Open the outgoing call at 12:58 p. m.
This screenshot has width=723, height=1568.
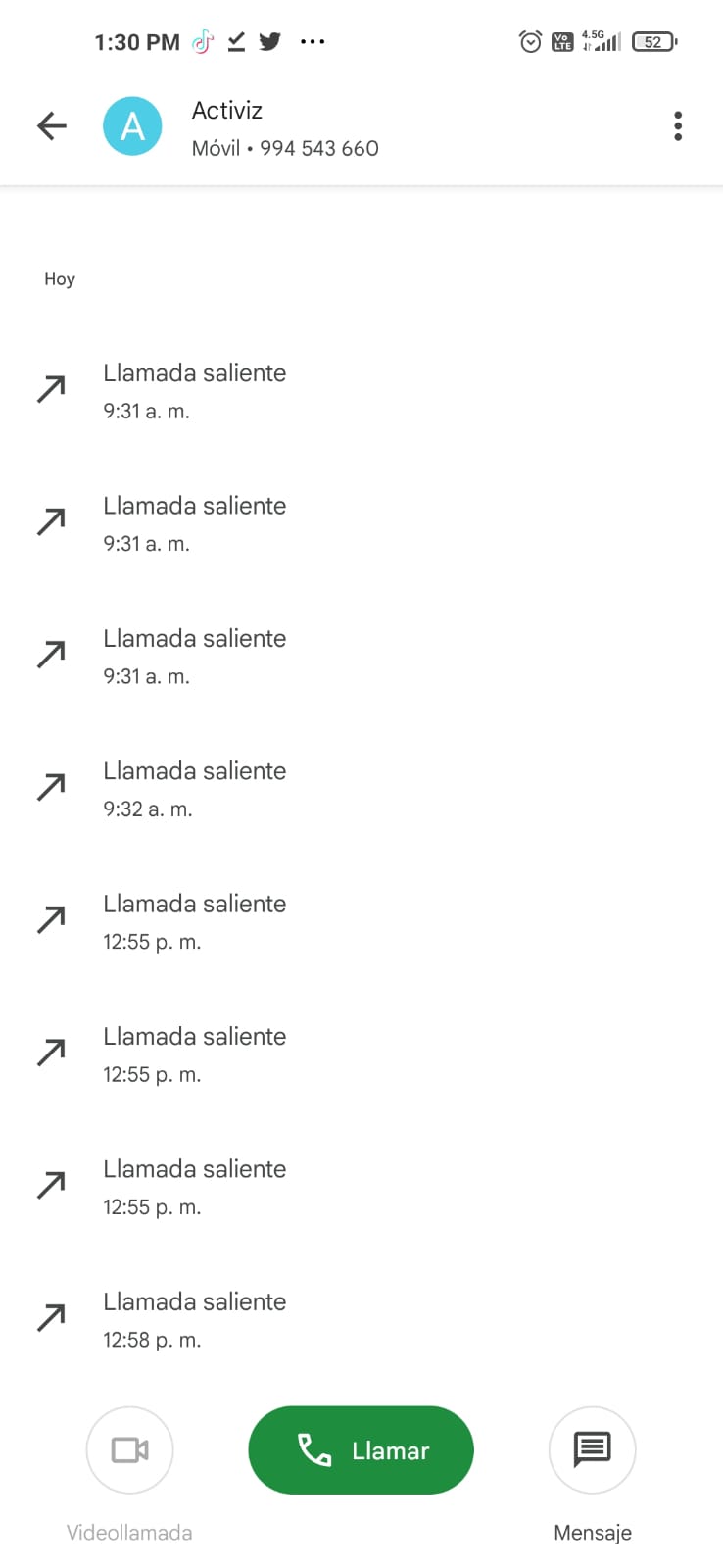point(361,1319)
